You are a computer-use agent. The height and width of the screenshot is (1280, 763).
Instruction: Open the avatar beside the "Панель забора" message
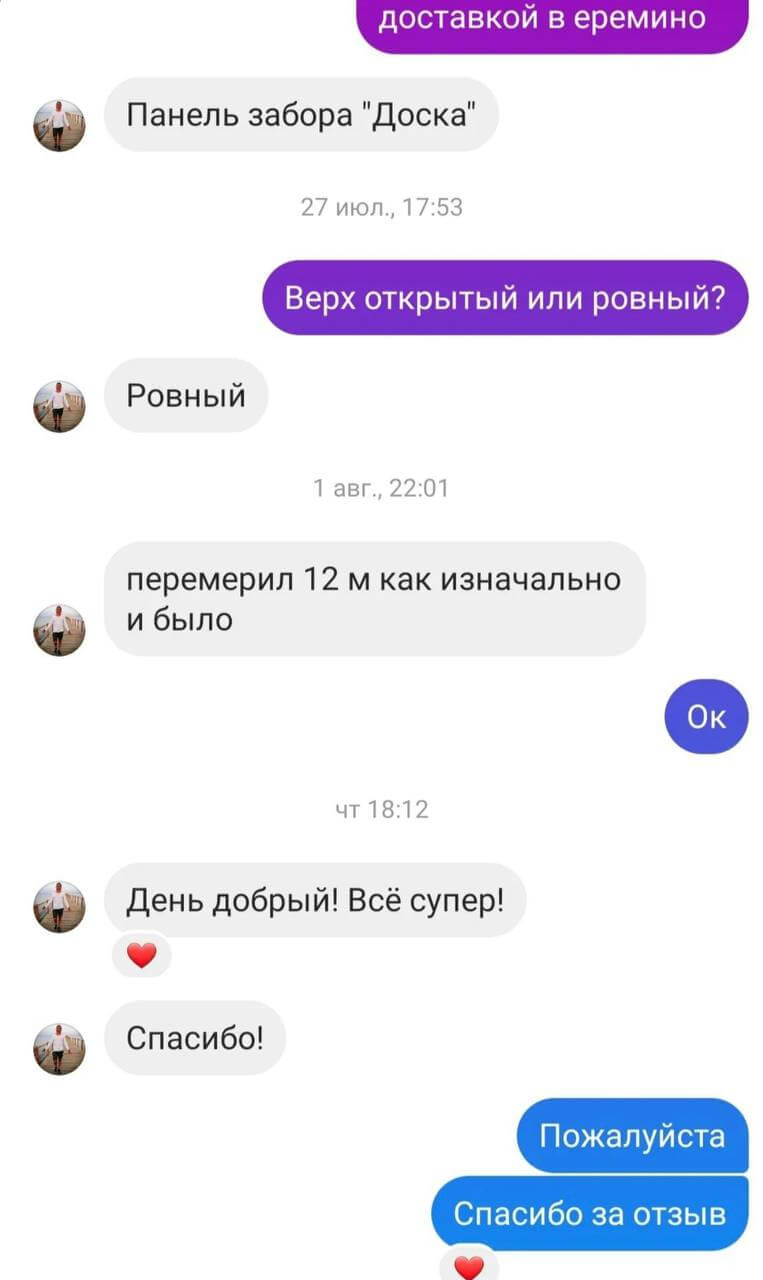click(x=60, y=126)
